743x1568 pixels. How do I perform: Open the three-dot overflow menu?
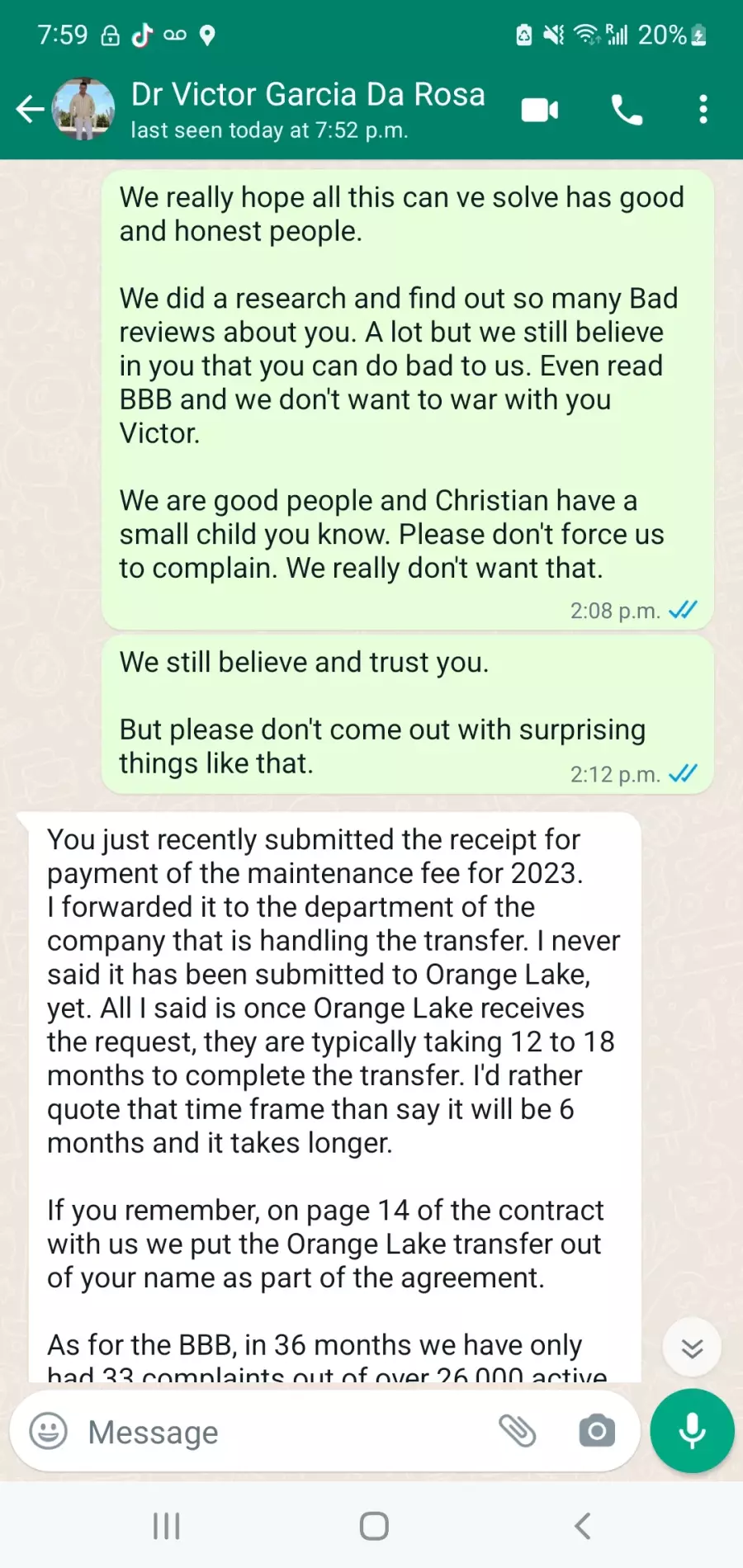(703, 109)
